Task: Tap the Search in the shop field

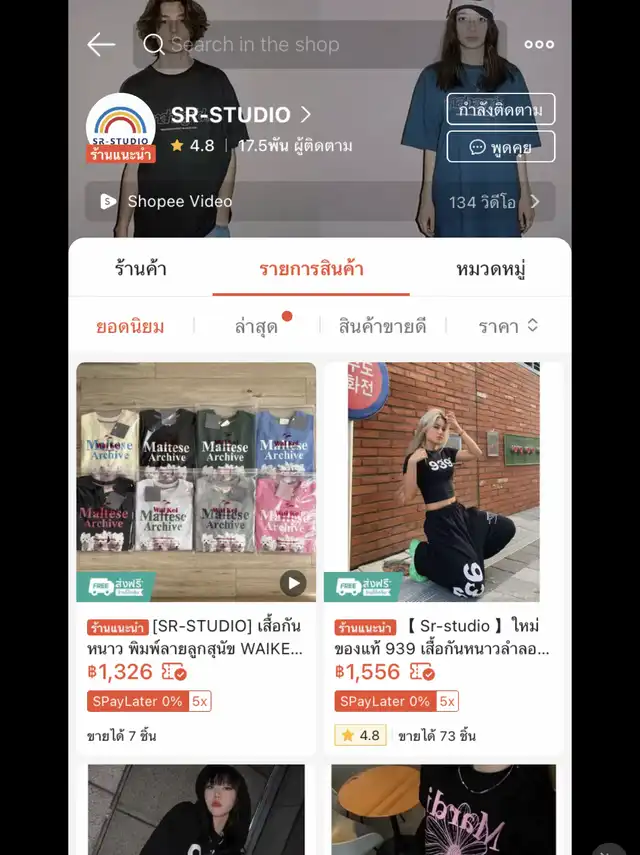Action: (x=320, y=45)
